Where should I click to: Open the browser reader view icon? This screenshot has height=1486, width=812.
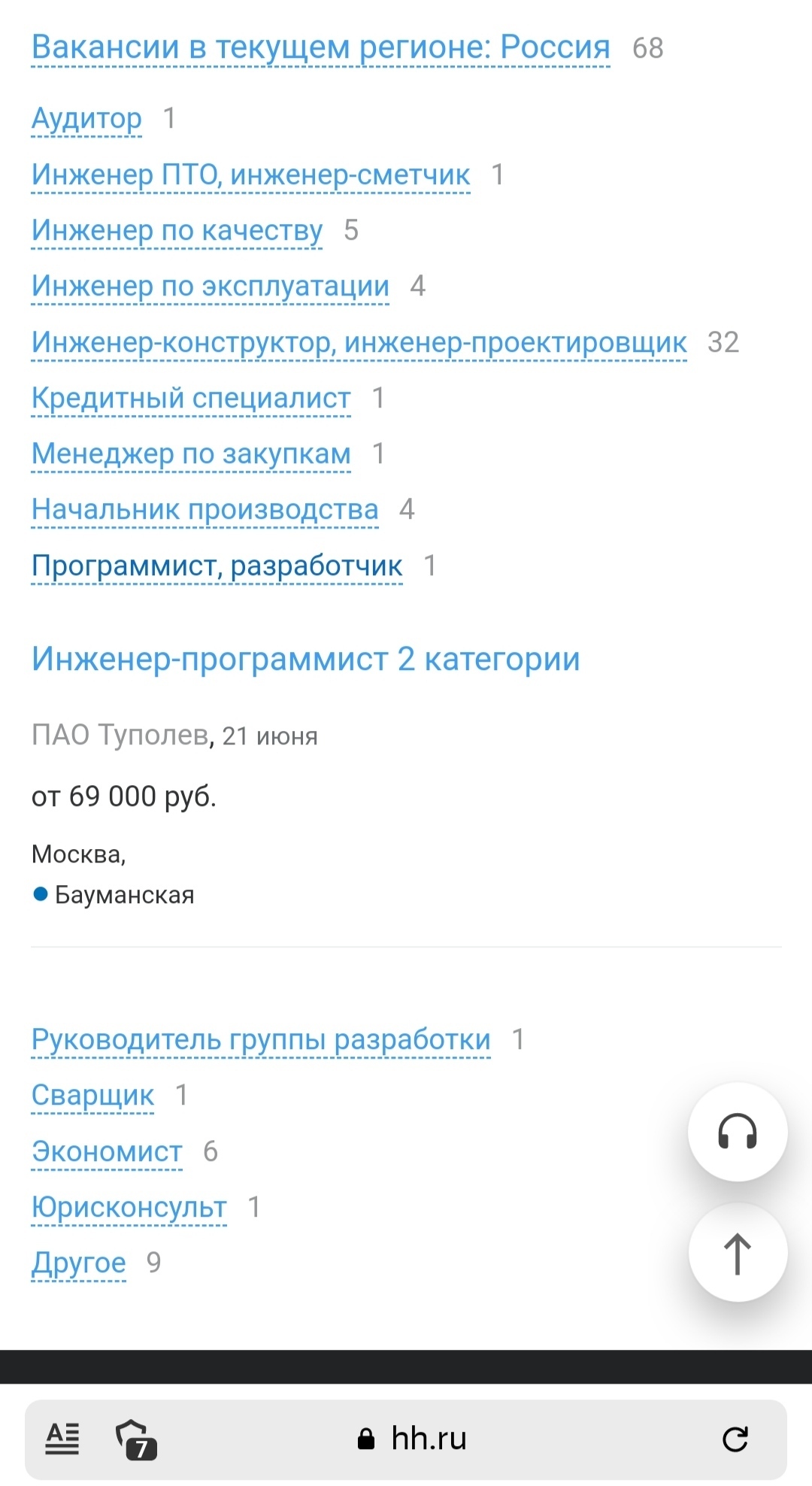62,1439
